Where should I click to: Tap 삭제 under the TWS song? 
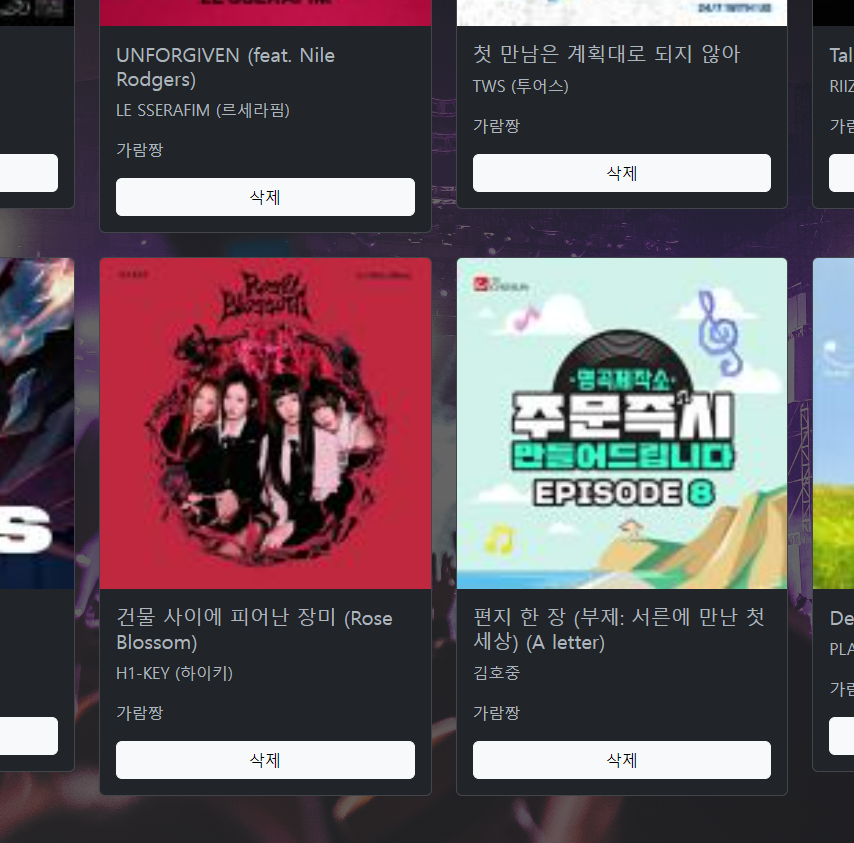(x=621, y=173)
